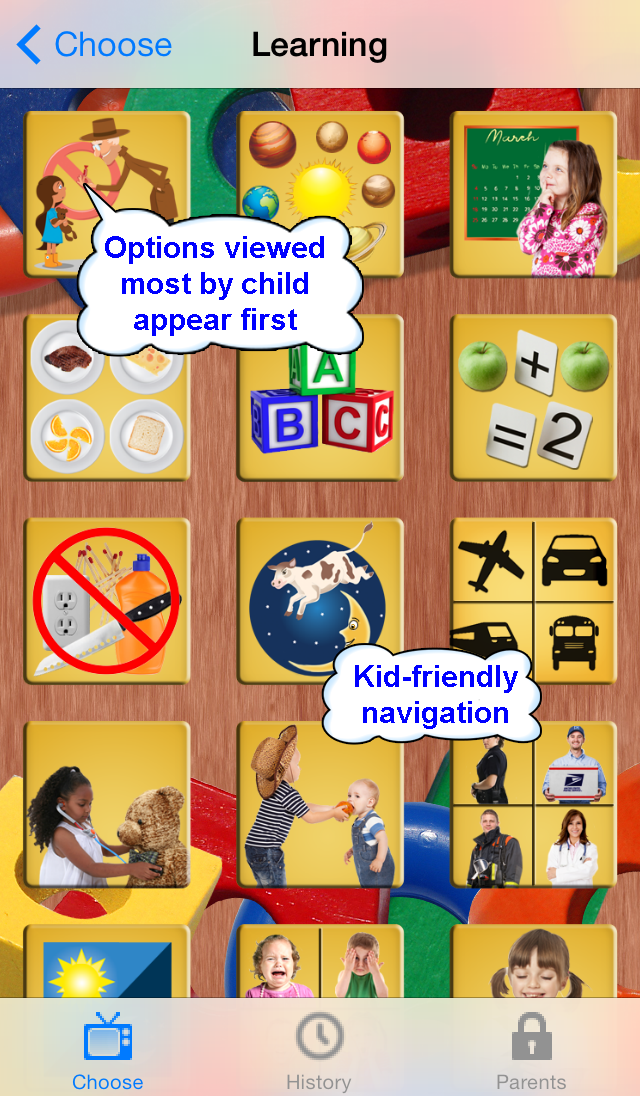Screen dimensions: 640x1096
Task: Open the smiling girl with pigtails tile
Action: (x=534, y=962)
